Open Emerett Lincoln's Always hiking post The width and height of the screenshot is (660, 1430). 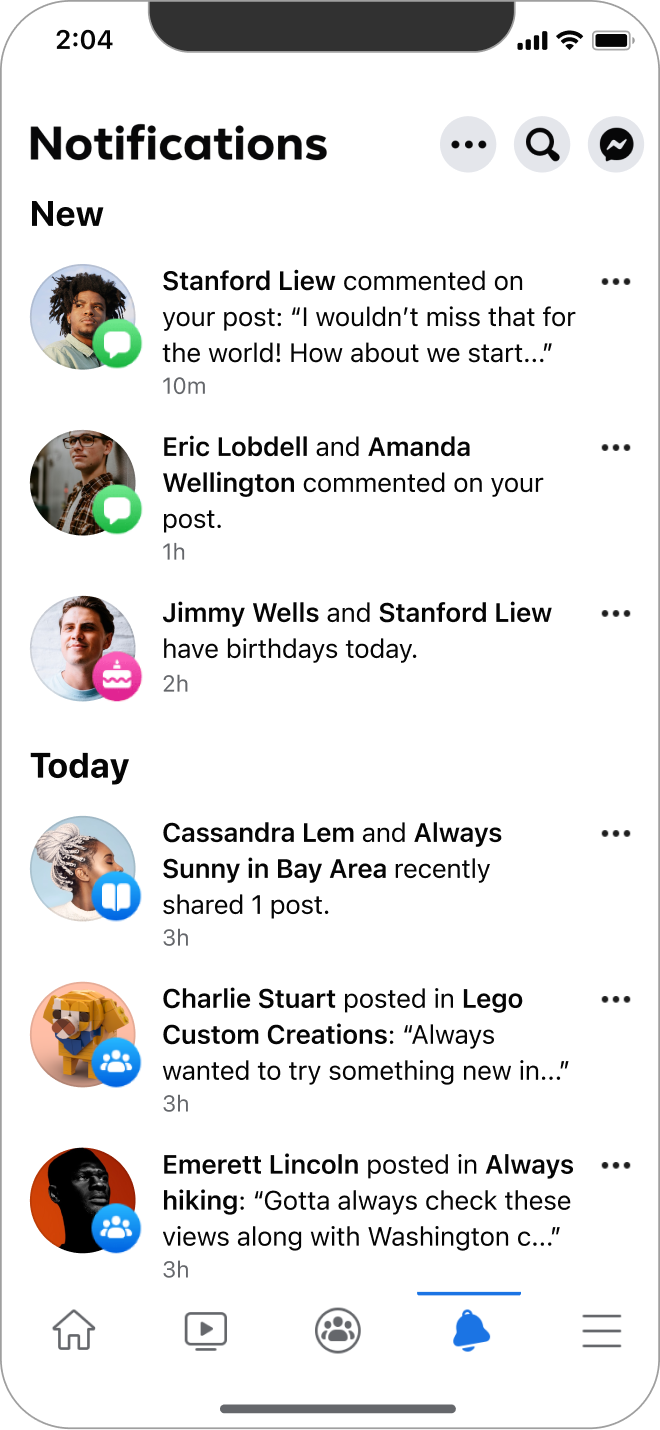click(x=330, y=1215)
